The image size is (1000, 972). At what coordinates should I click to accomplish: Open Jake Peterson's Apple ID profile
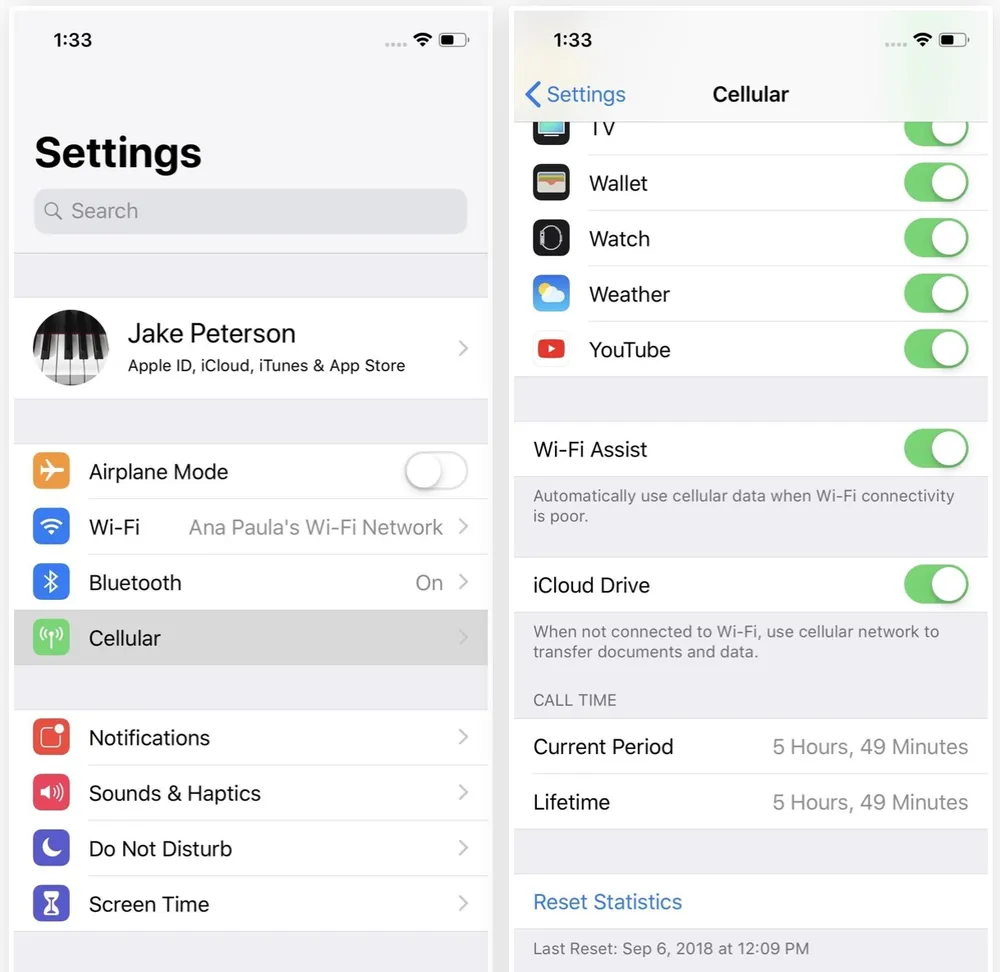[250, 348]
